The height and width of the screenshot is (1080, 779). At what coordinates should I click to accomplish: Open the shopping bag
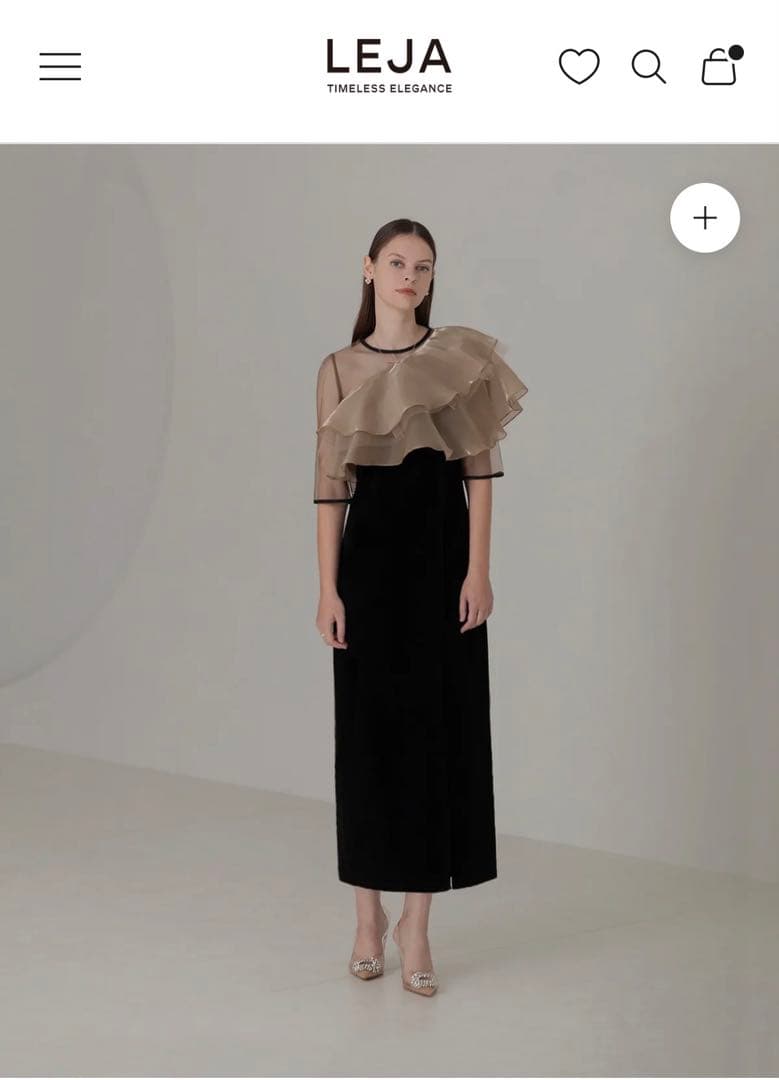coord(719,67)
